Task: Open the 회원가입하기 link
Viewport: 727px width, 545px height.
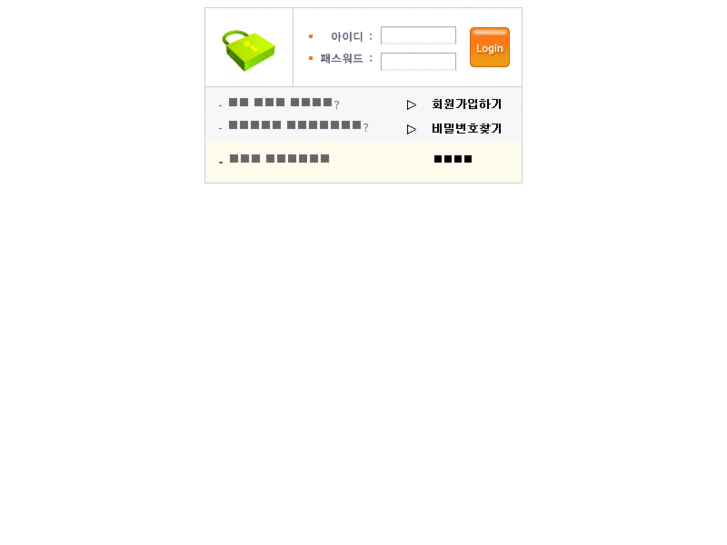Action: [x=466, y=104]
